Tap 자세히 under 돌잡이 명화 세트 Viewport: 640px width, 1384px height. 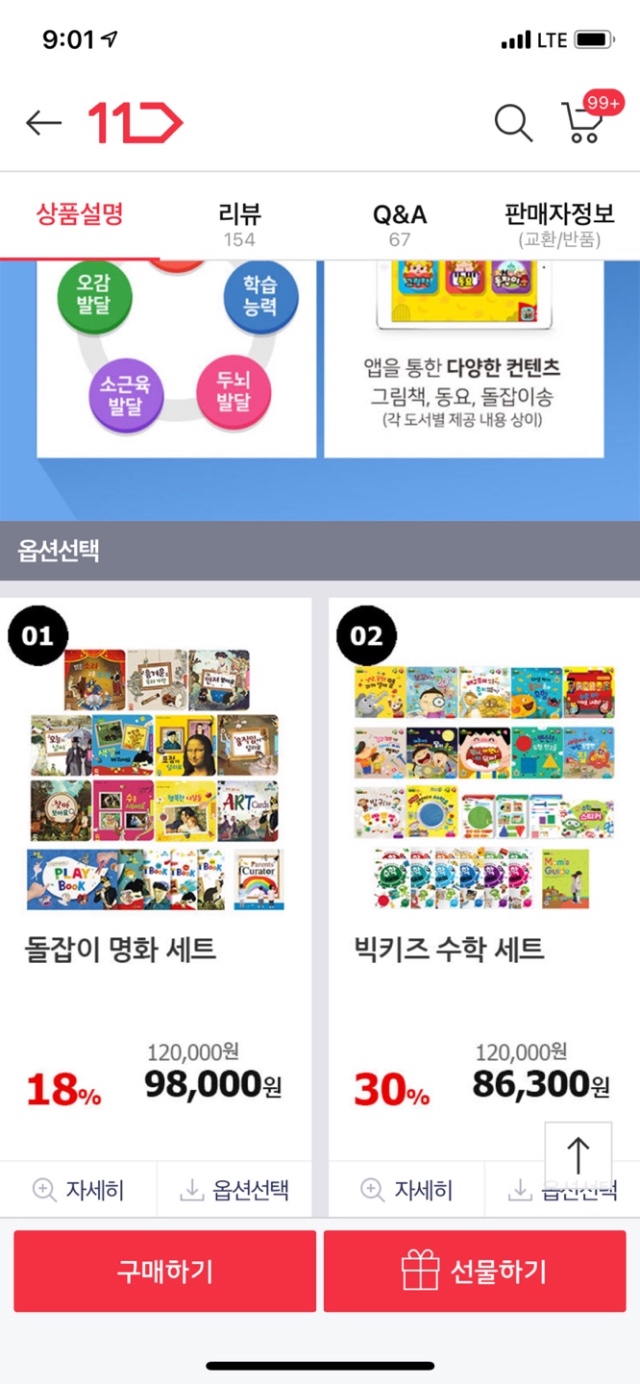click(78, 1190)
